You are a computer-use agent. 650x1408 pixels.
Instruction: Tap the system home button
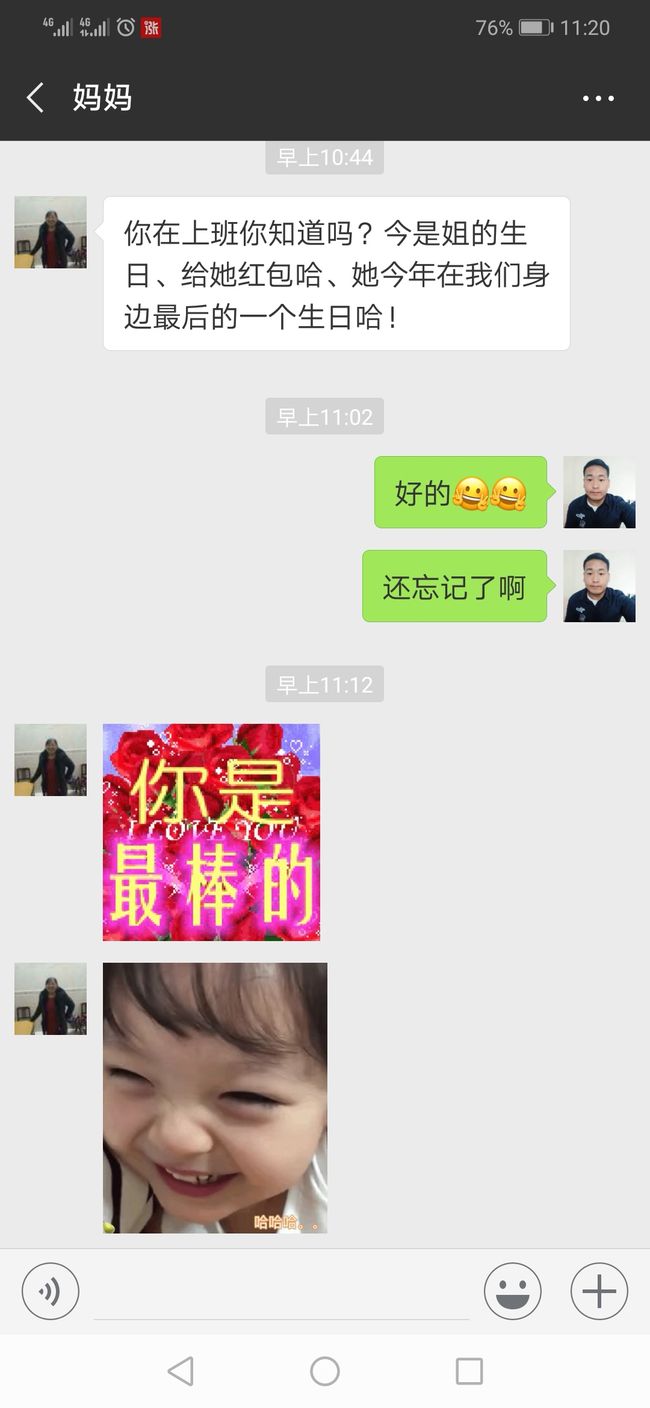tap(325, 1371)
